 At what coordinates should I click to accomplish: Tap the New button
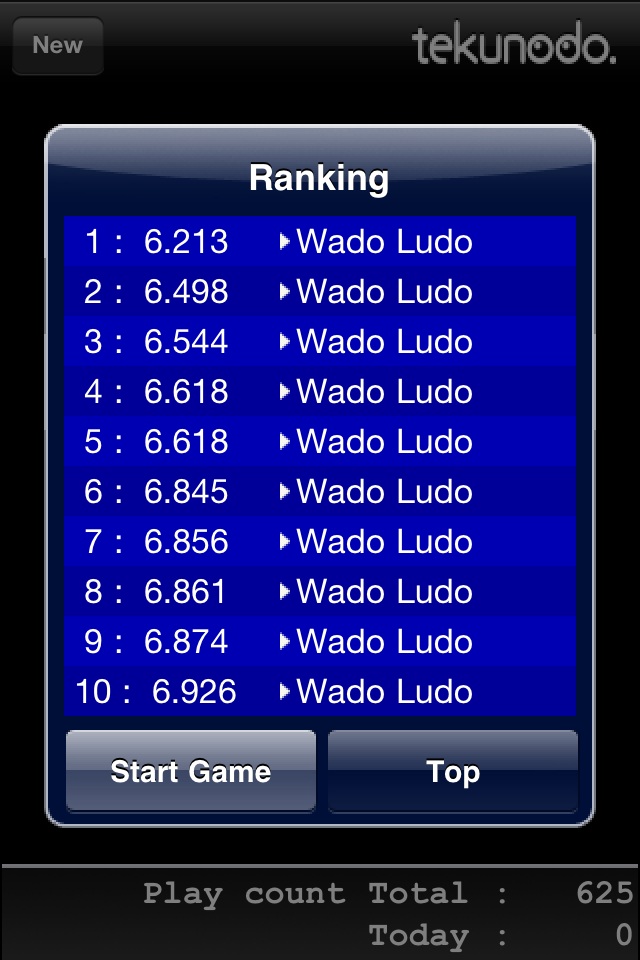(58, 46)
